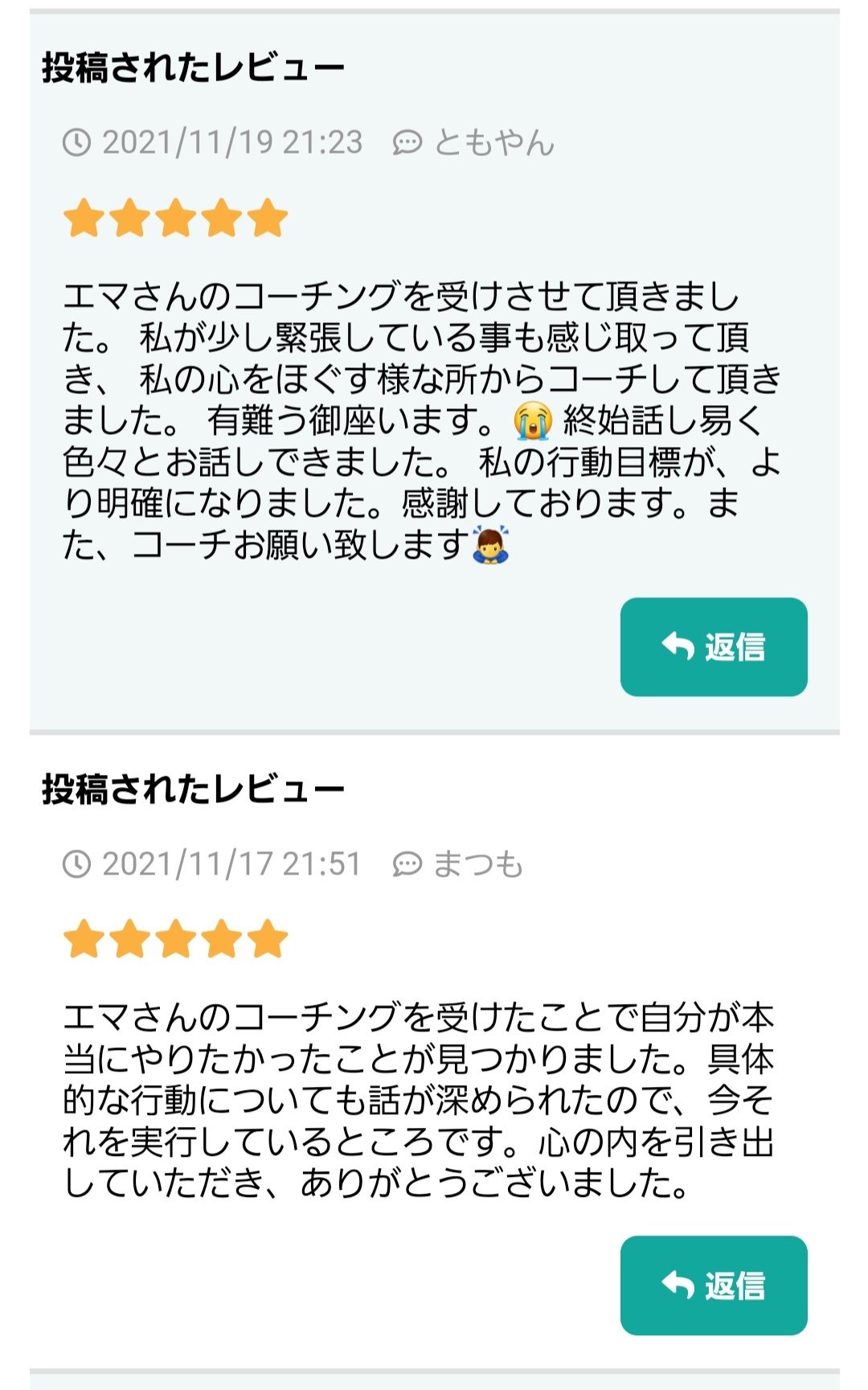Reply to ともやん's review
The height and width of the screenshot is (1390, 868).
713,646
